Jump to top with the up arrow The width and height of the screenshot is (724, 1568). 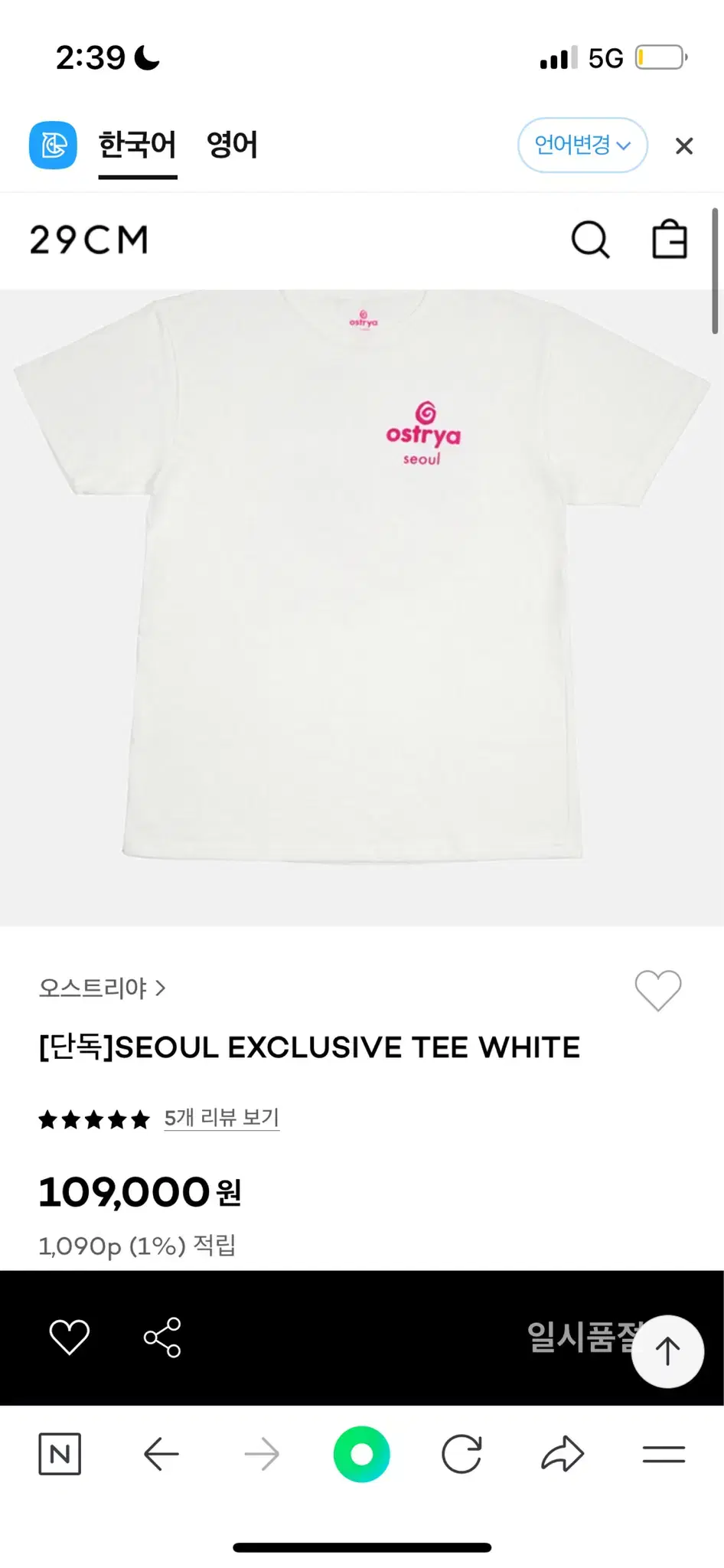coord(667,1351)
